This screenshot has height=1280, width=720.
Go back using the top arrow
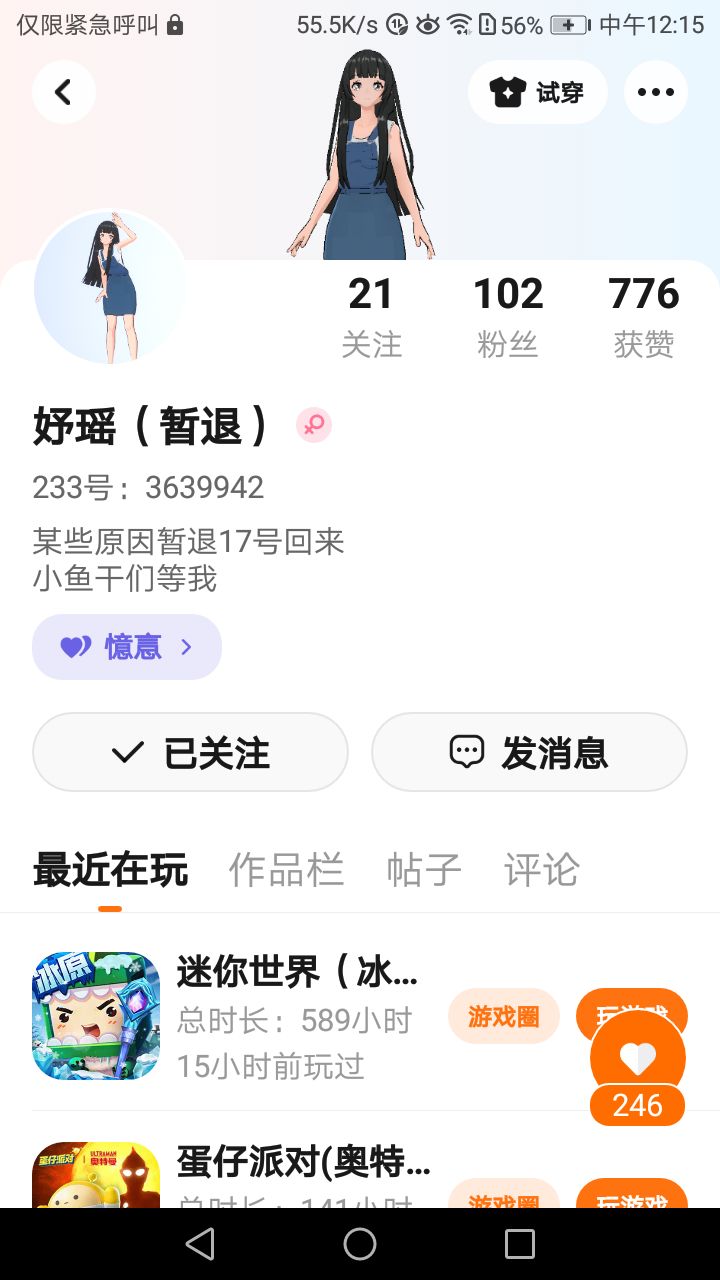64,92
